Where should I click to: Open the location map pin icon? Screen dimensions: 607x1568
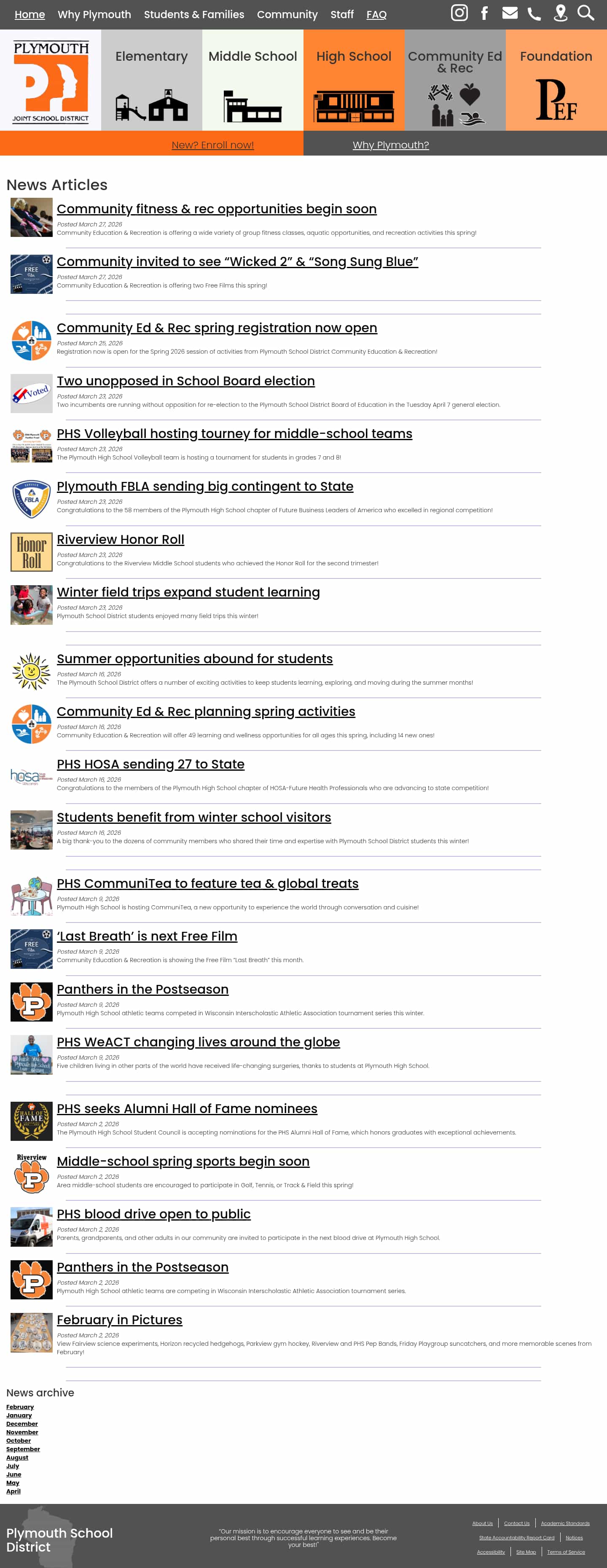[560, 13]
